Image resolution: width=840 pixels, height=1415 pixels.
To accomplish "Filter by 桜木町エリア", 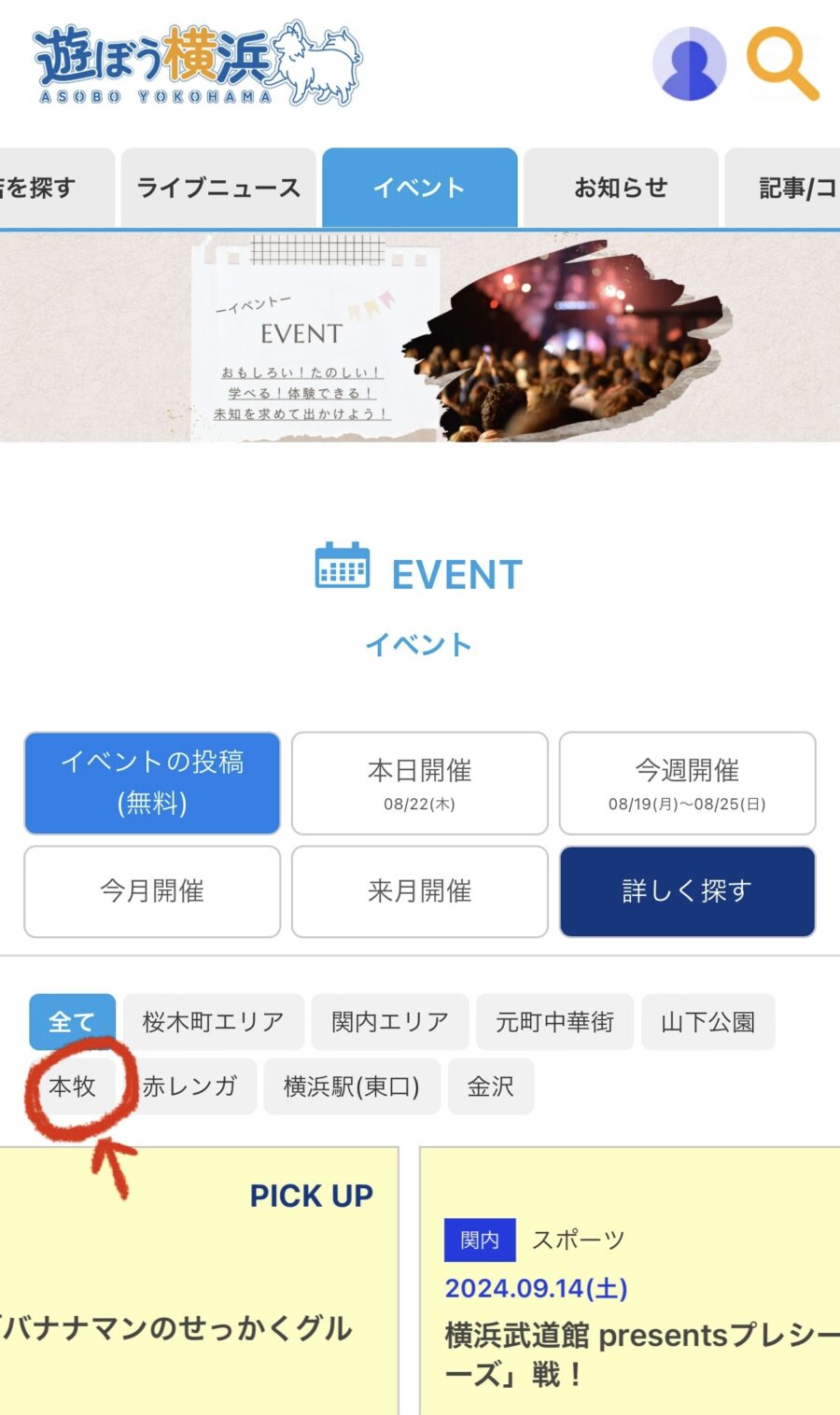I will click(x=213, y=1022).
